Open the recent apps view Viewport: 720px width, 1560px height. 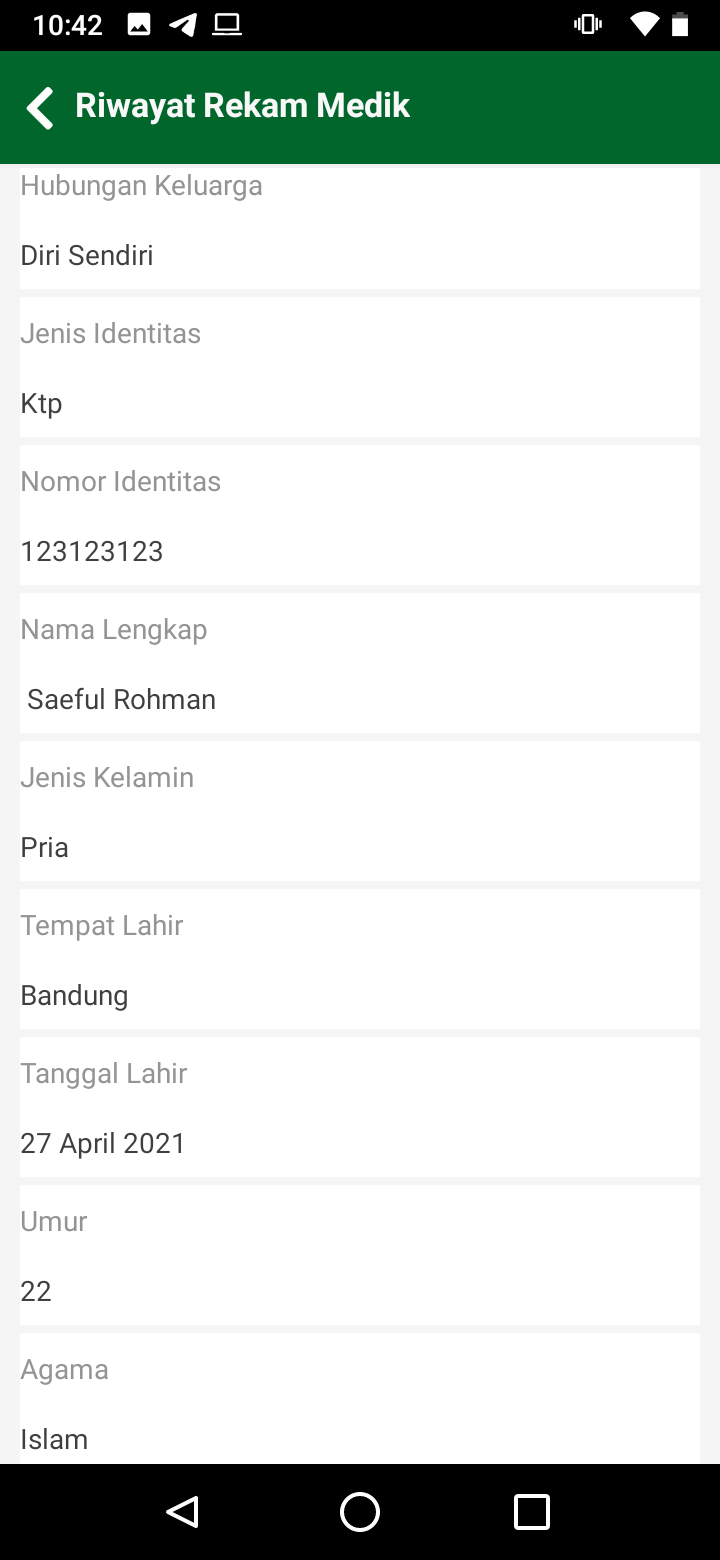(x=532, y=1512)
